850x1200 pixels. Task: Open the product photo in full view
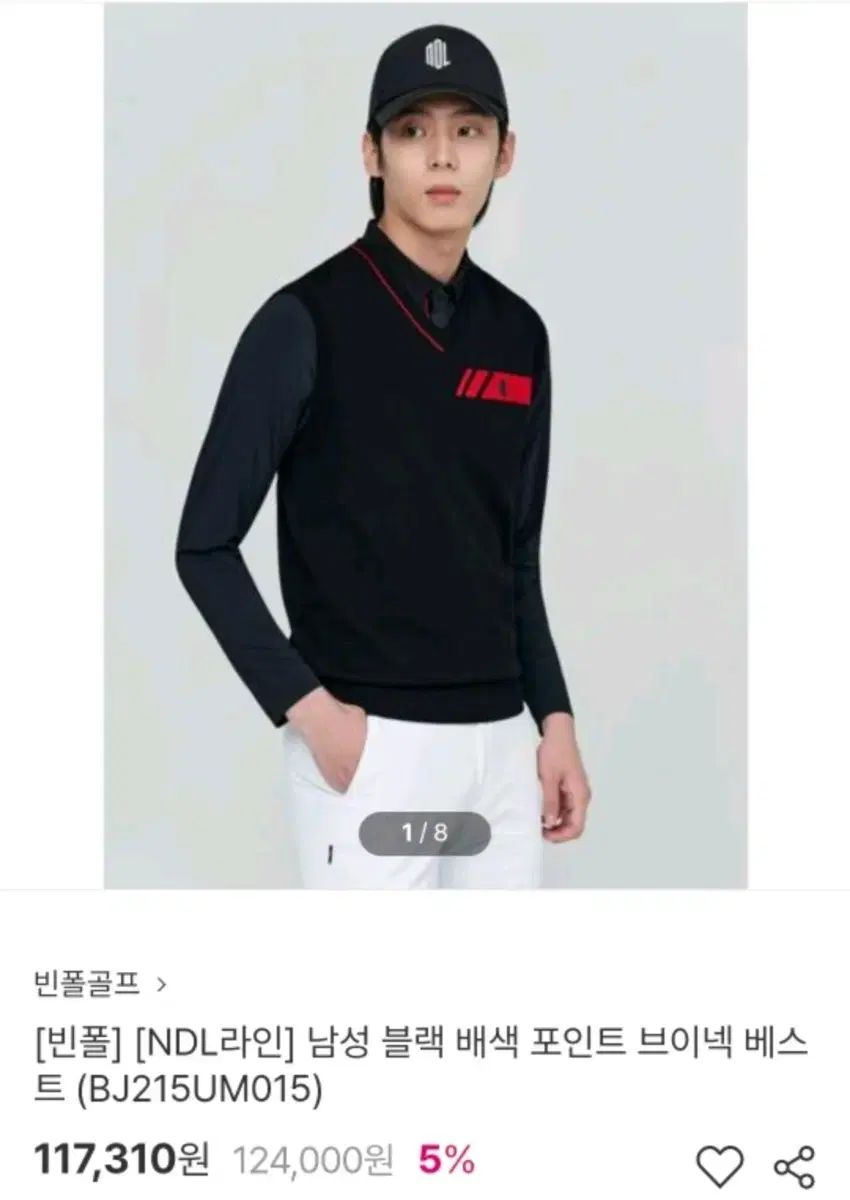425,445
